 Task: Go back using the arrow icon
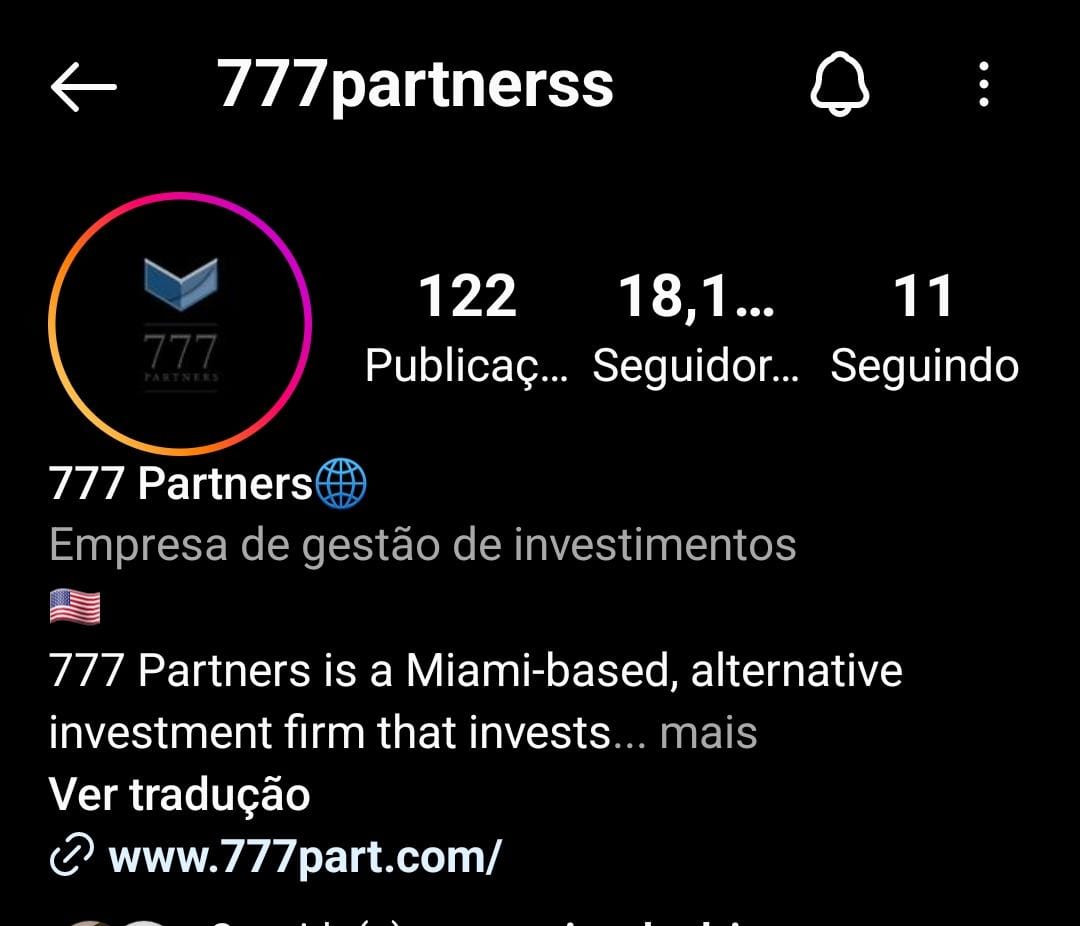(x=84, y=87)
